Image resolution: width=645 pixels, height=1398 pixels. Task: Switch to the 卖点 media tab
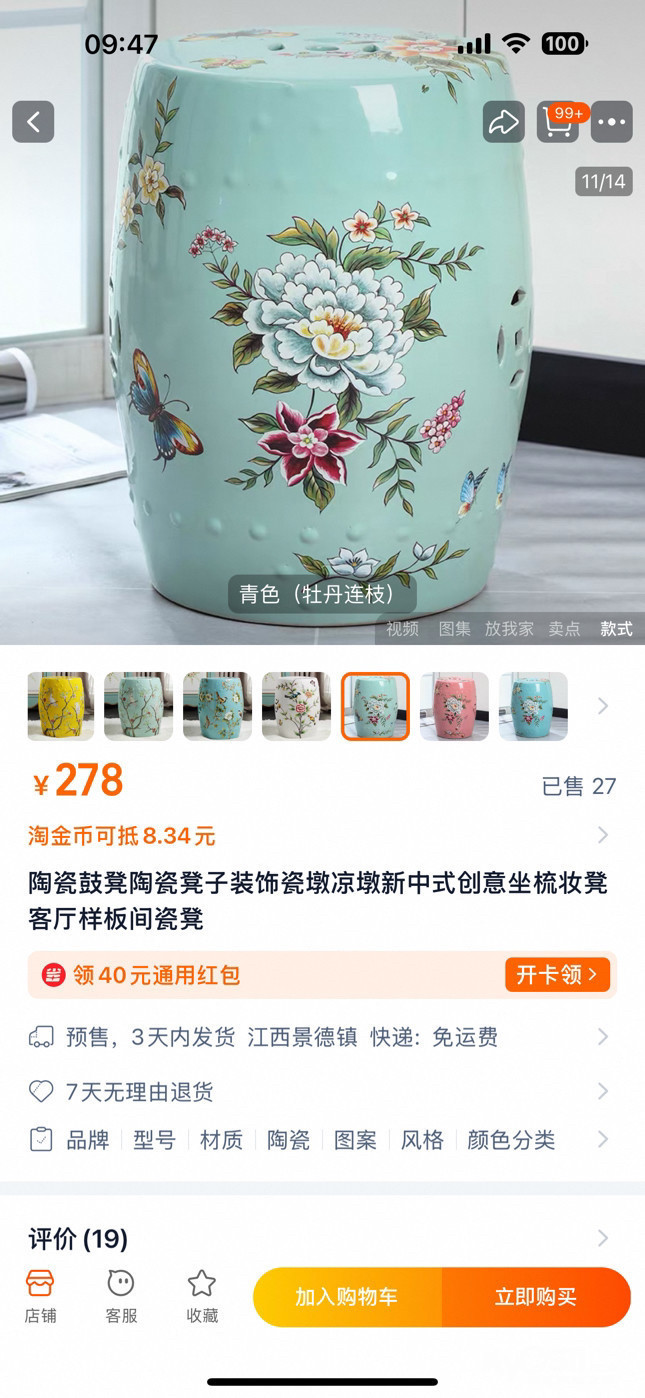(564, 629)
